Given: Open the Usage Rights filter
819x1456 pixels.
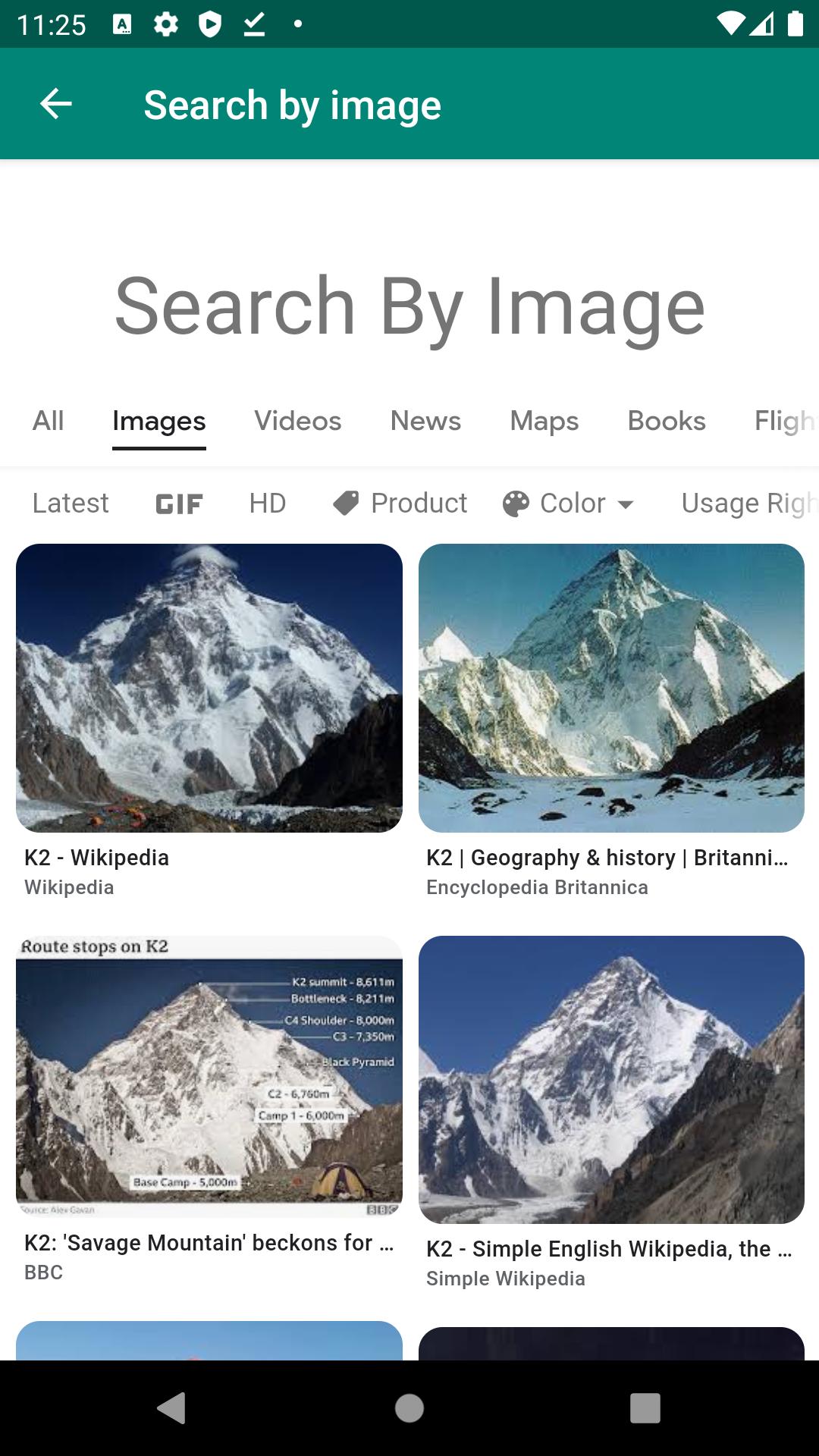Looking at the screenshot, I should tap(747, 503).
